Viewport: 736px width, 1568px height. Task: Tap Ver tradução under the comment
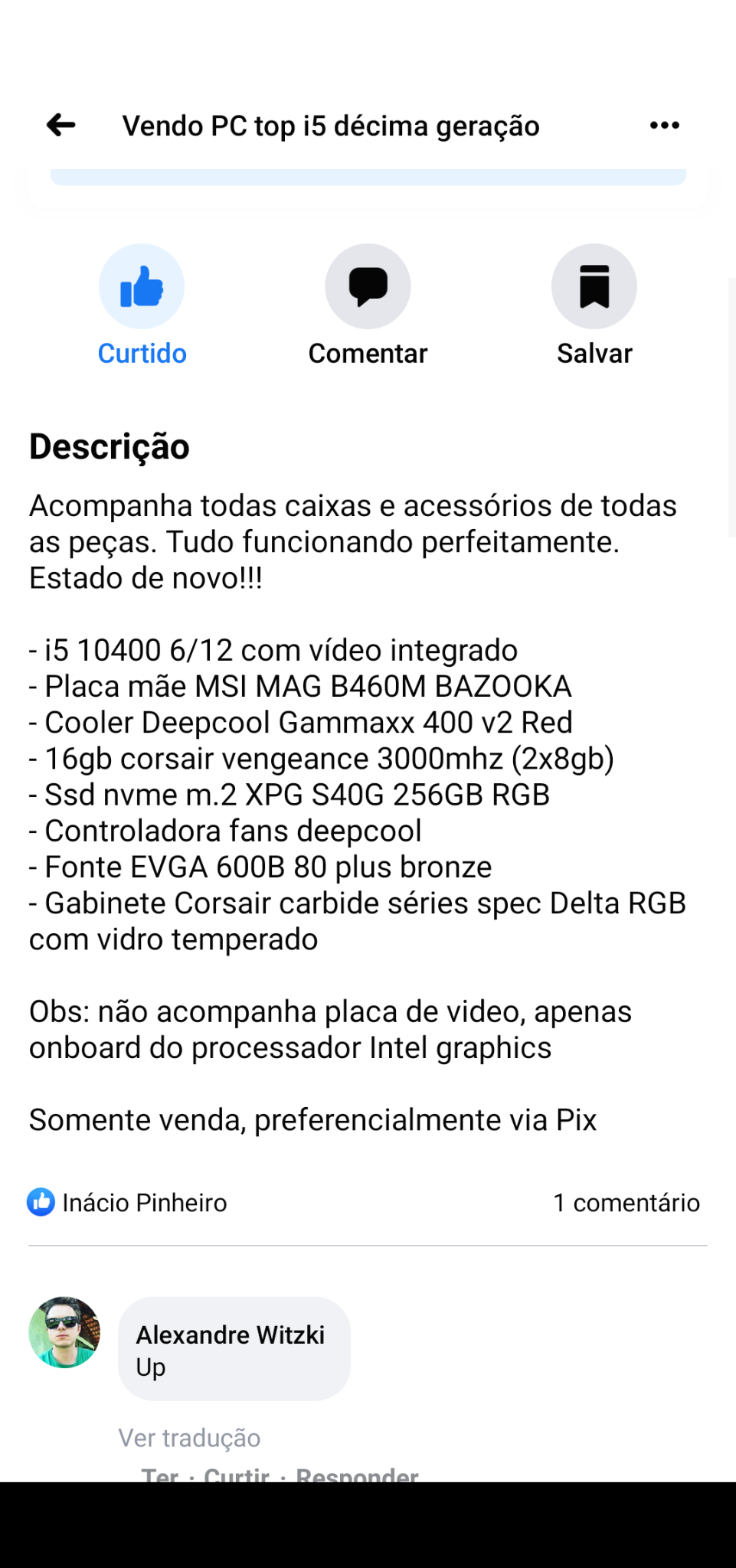click(189, 1438)
